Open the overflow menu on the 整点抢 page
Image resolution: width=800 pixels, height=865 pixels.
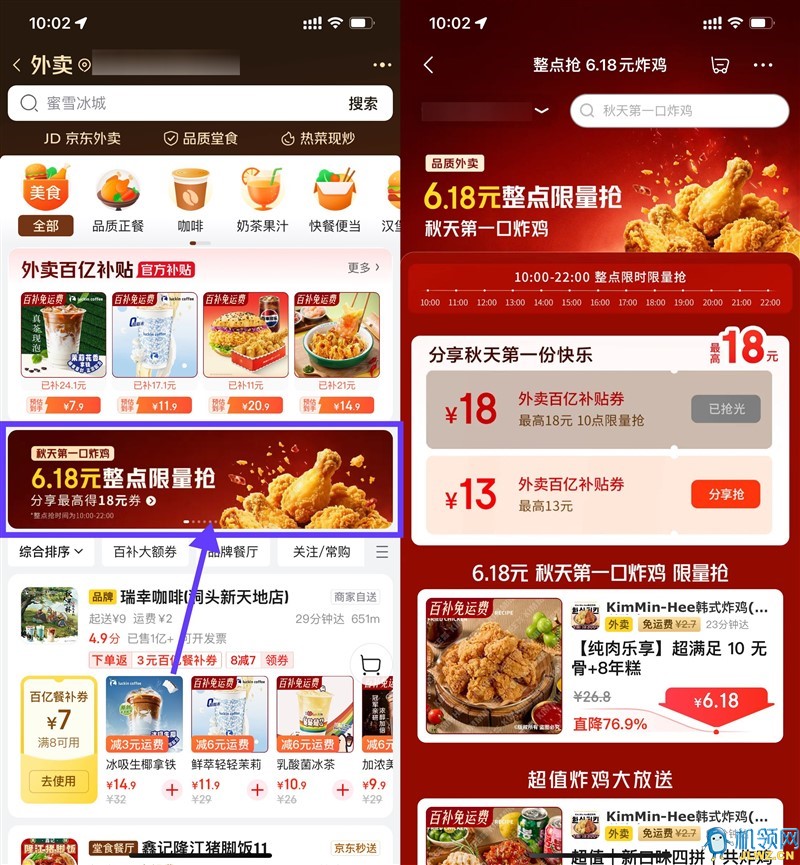coord(766,65)
